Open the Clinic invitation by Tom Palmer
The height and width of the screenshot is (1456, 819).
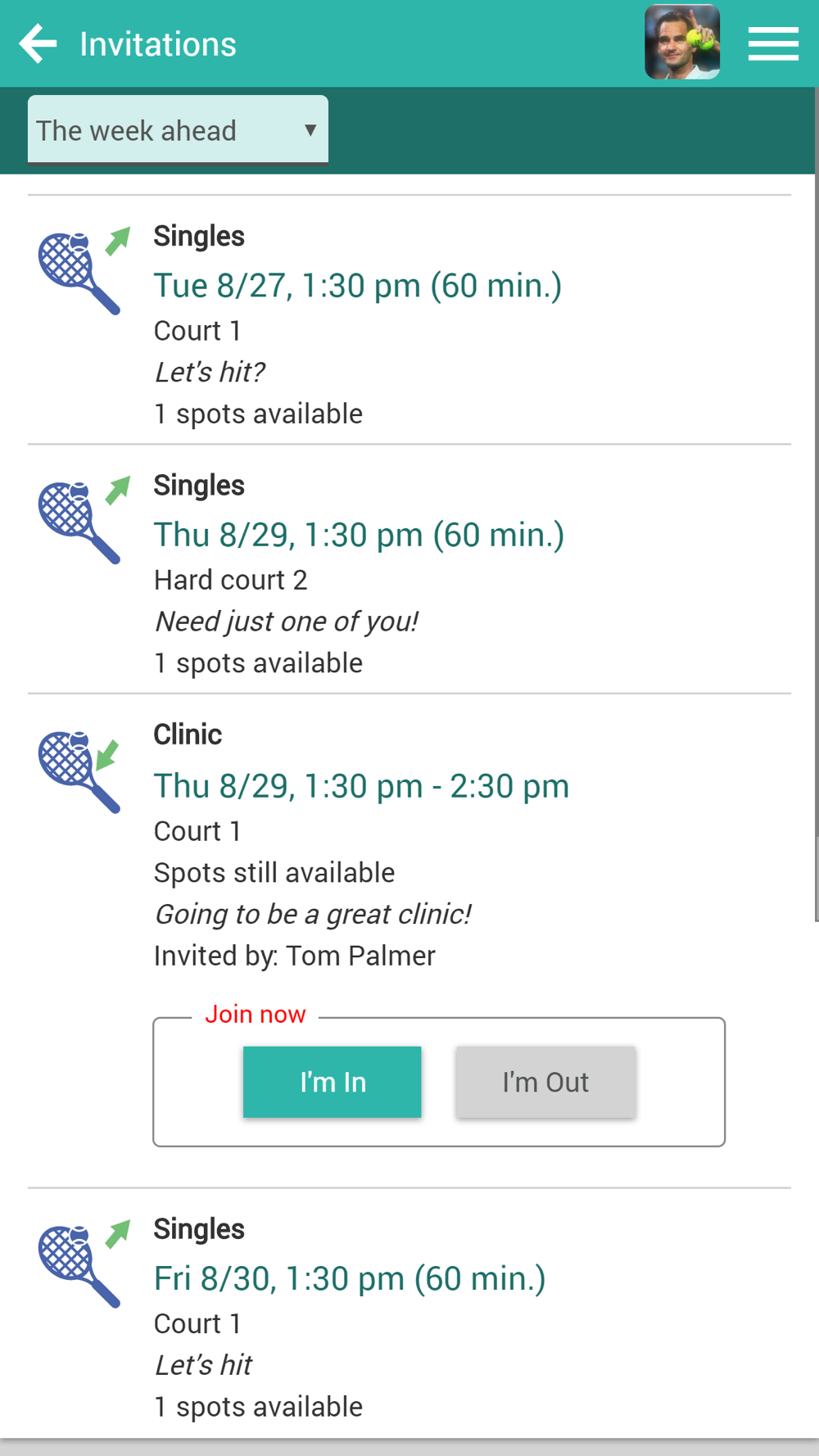pyautogui.click(x=409, y=843)
